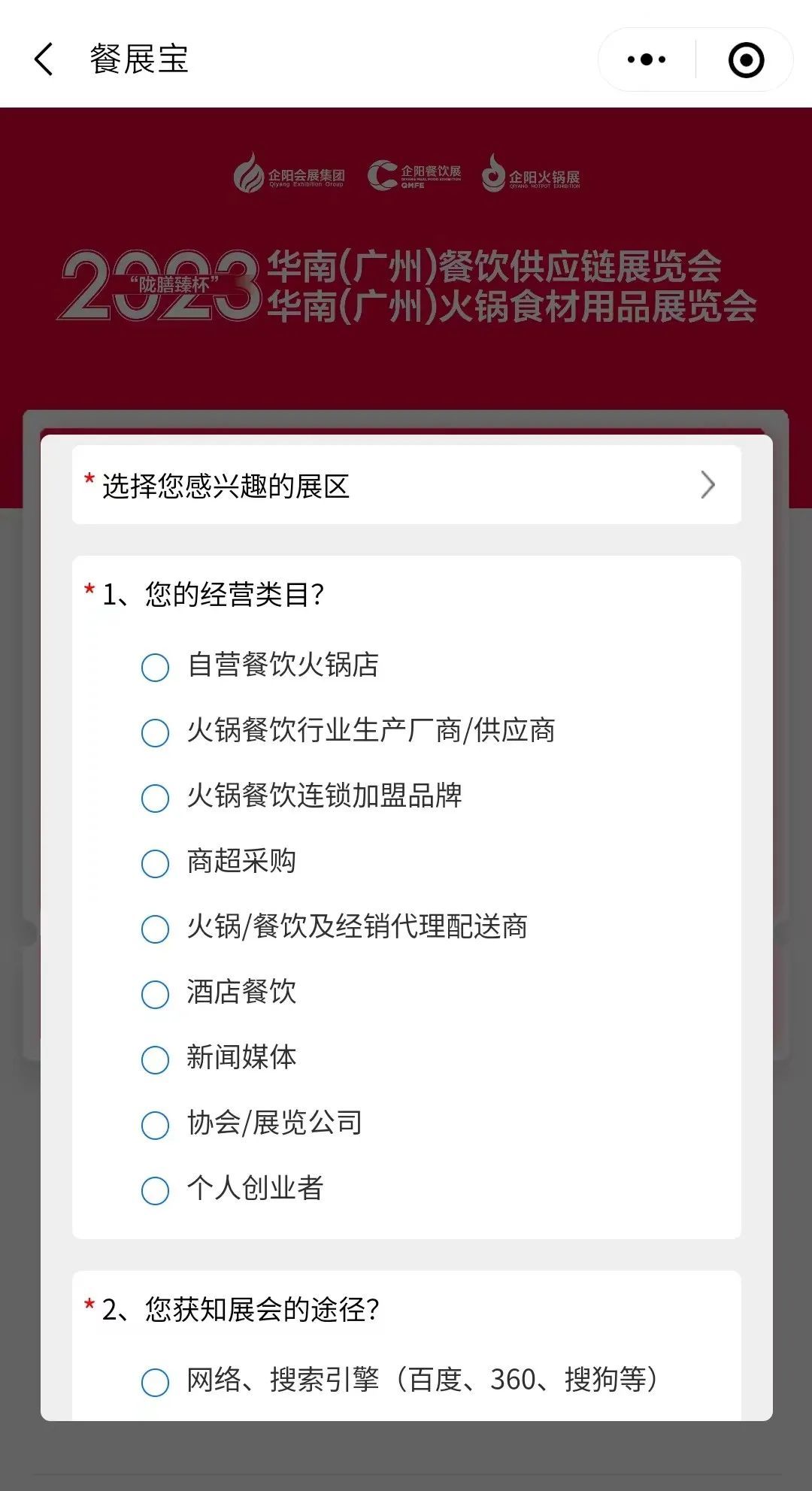Go back from 餐展宝 page
Image resolution: width=812 pixels, height=1491 pixels.
click(44, 59)
